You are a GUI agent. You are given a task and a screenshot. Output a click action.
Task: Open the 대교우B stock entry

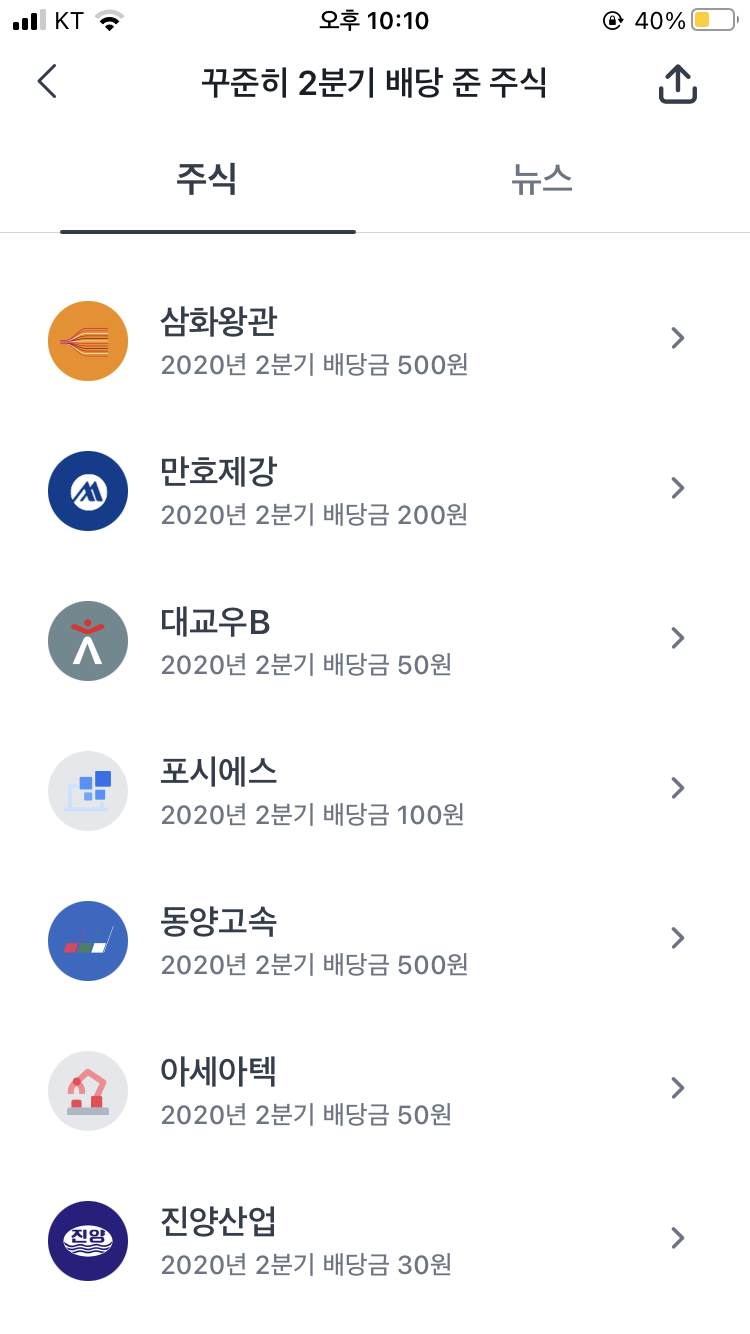(375, 641)
